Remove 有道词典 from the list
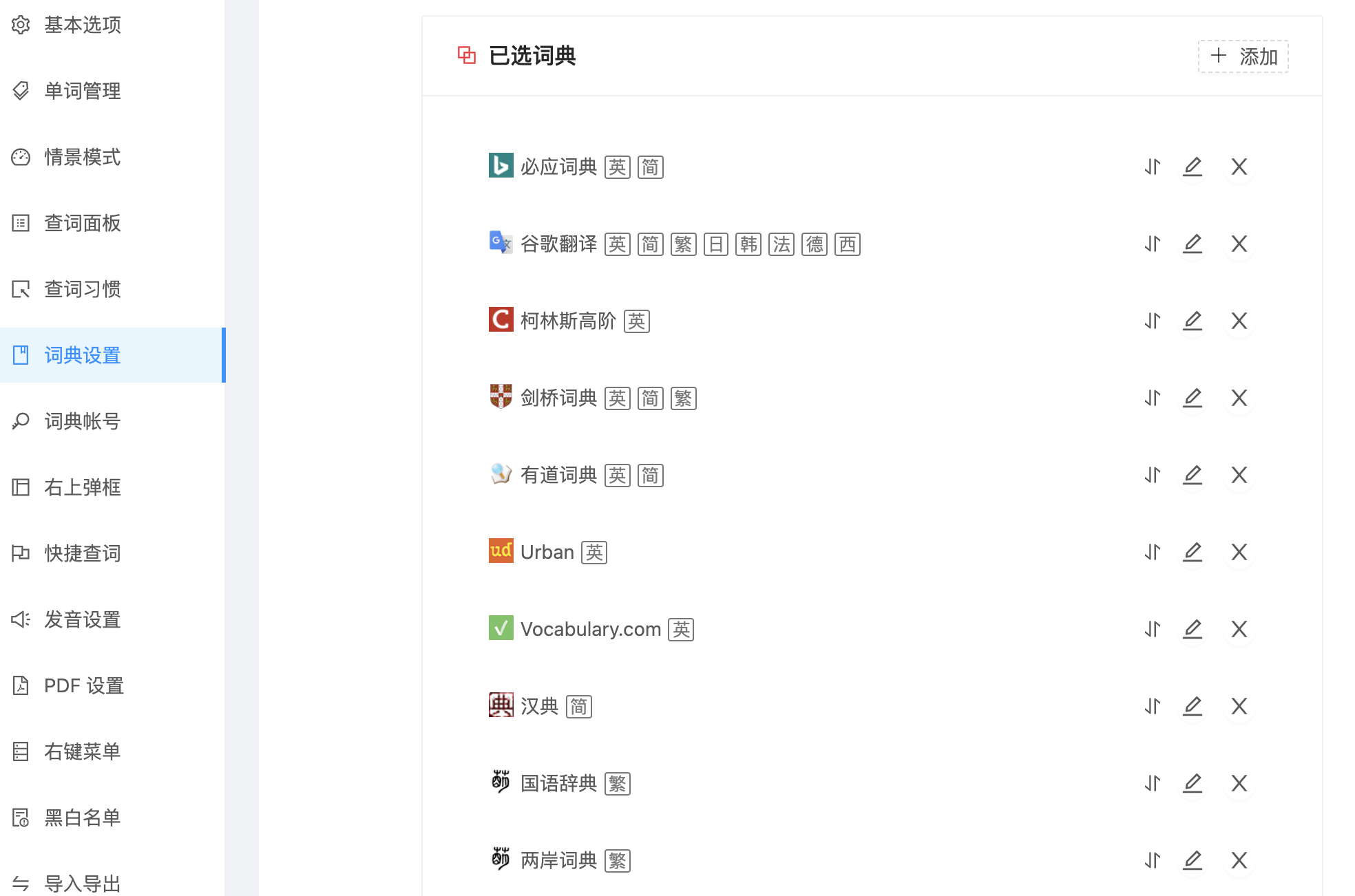Screen dimensions: 1355x896 point(1239,475)
